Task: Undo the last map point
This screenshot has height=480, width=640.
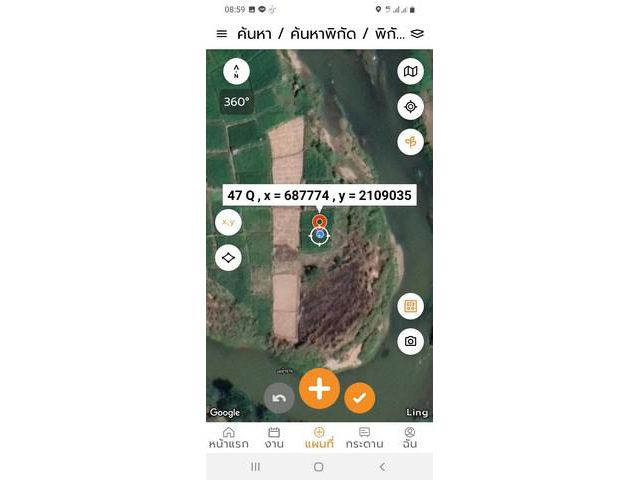Action: [x=279, y=398]
